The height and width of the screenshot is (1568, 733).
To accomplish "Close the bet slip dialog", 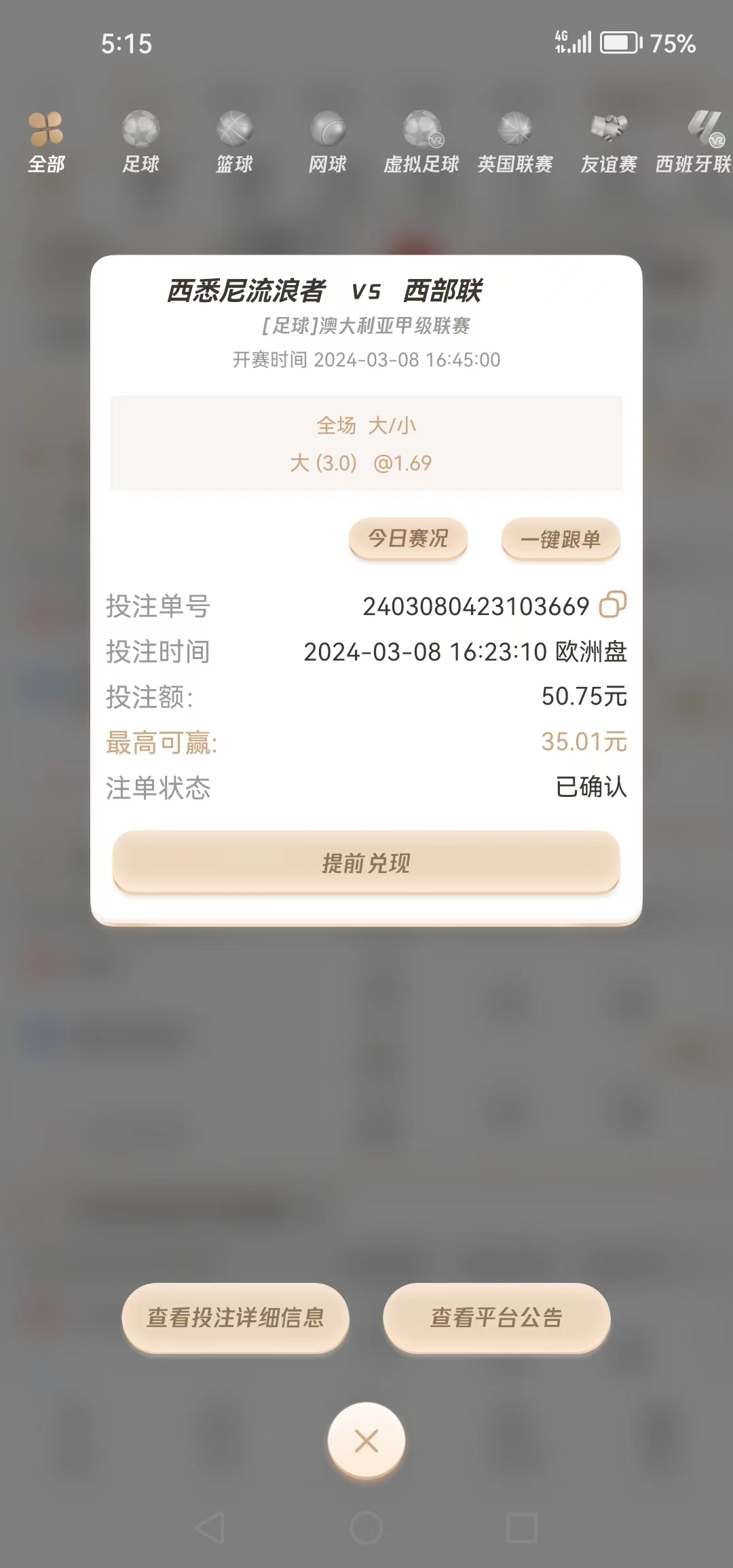I will click(x=366, y=1440).
